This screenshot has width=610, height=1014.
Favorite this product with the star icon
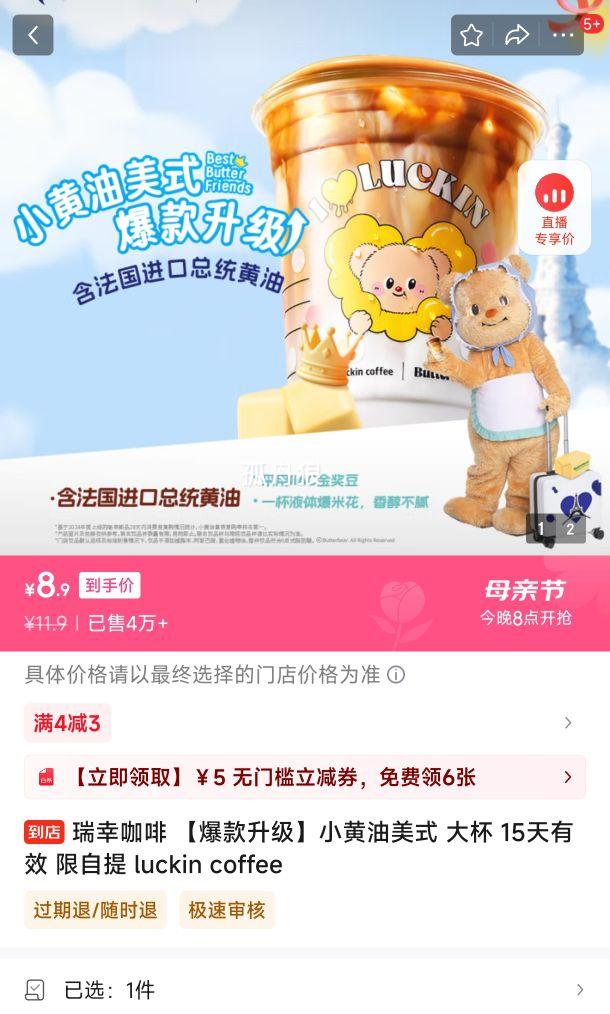471,36
